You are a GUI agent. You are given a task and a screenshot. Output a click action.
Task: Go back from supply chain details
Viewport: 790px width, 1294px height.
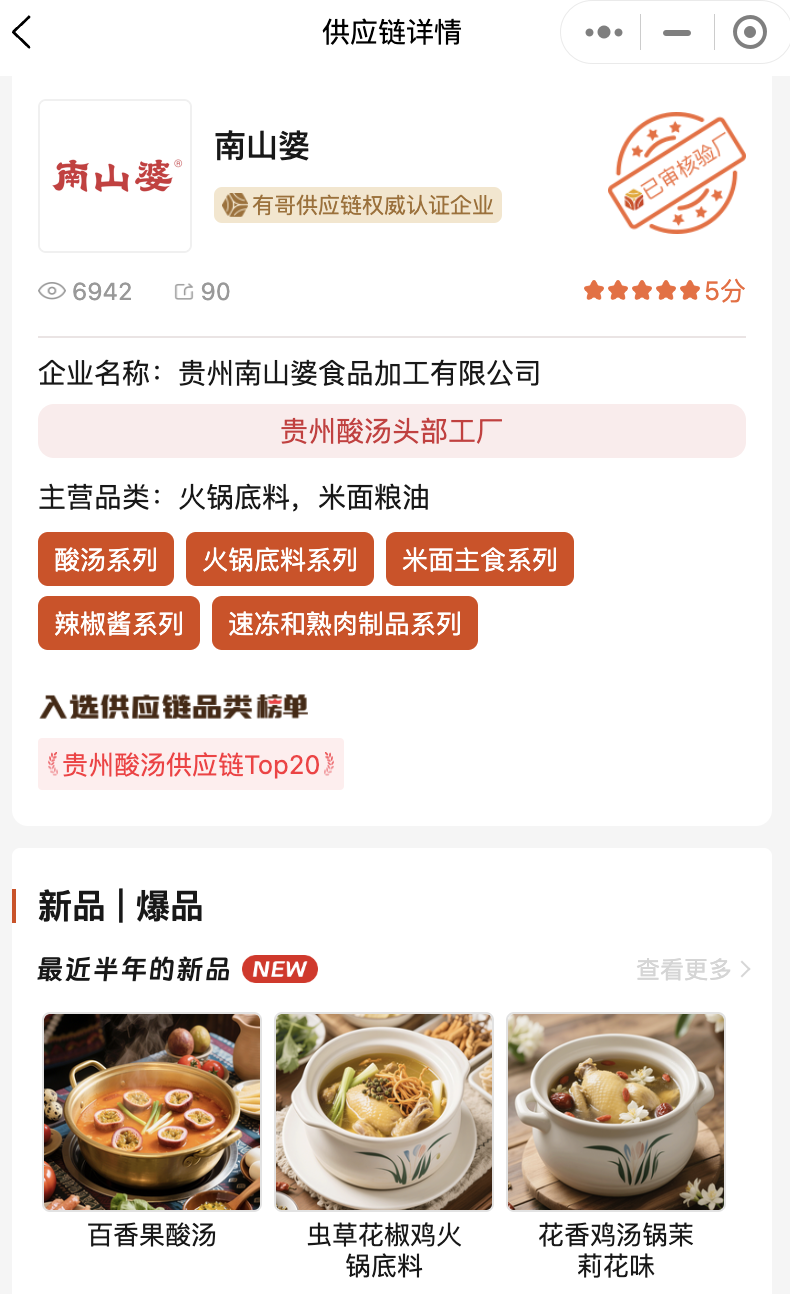pyautogui.click(x=22, y=32)
